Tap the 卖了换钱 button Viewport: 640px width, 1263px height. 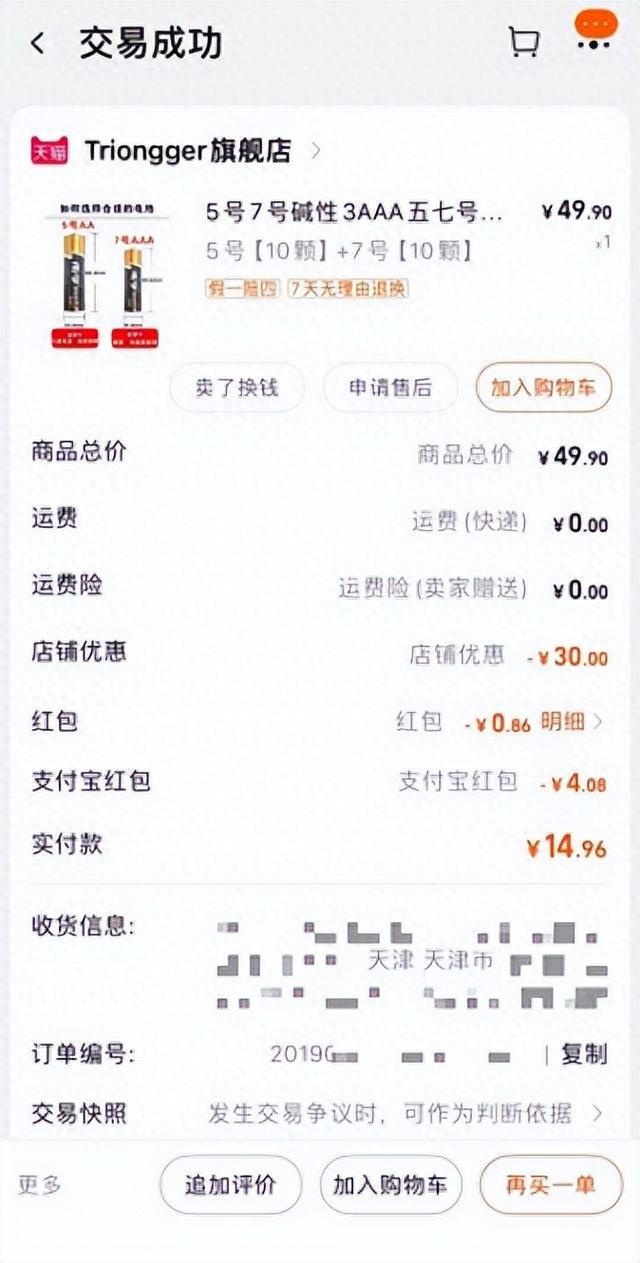(x=236, y=388)
